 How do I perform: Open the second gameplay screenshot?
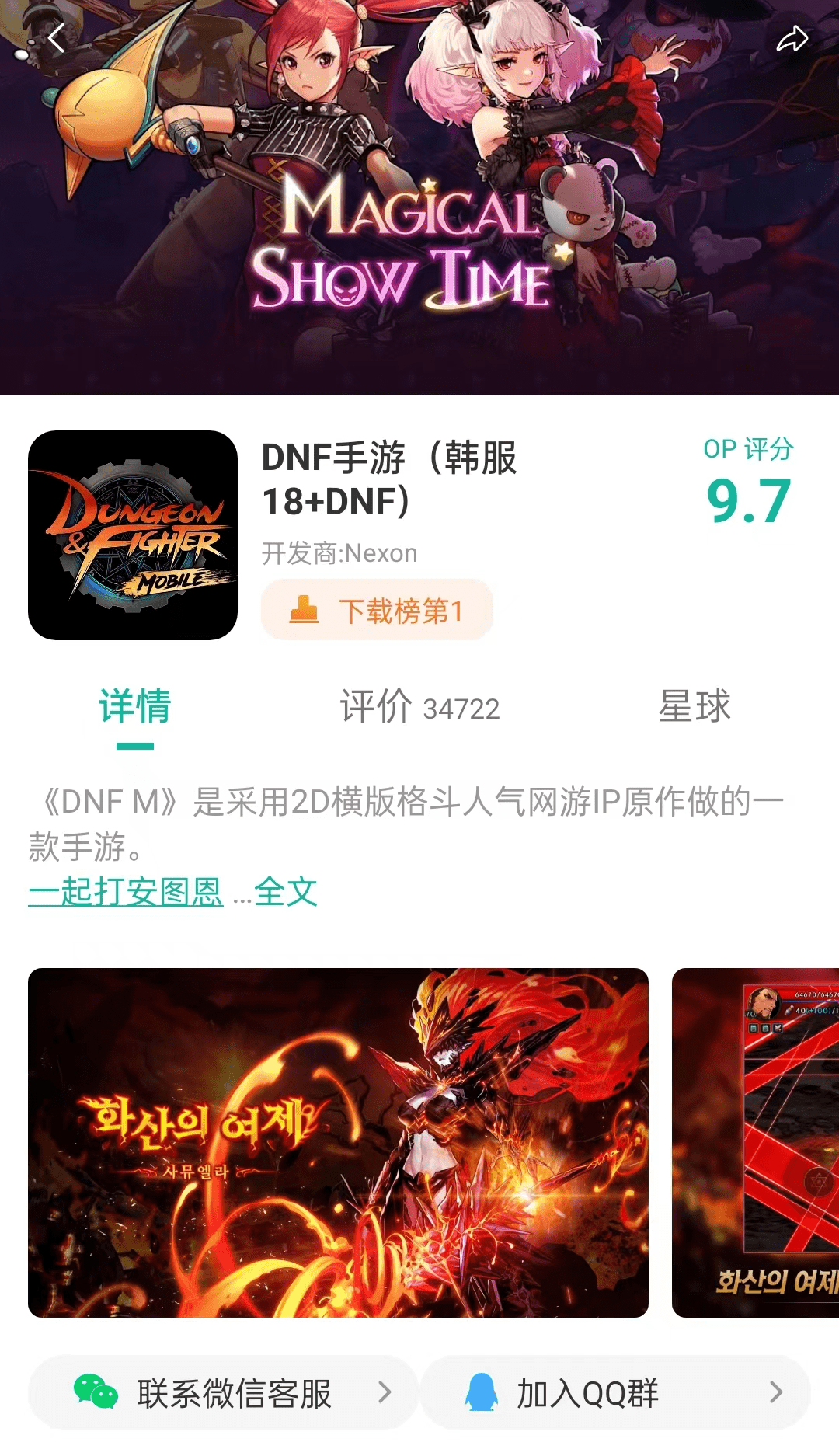coord(755,1142)
